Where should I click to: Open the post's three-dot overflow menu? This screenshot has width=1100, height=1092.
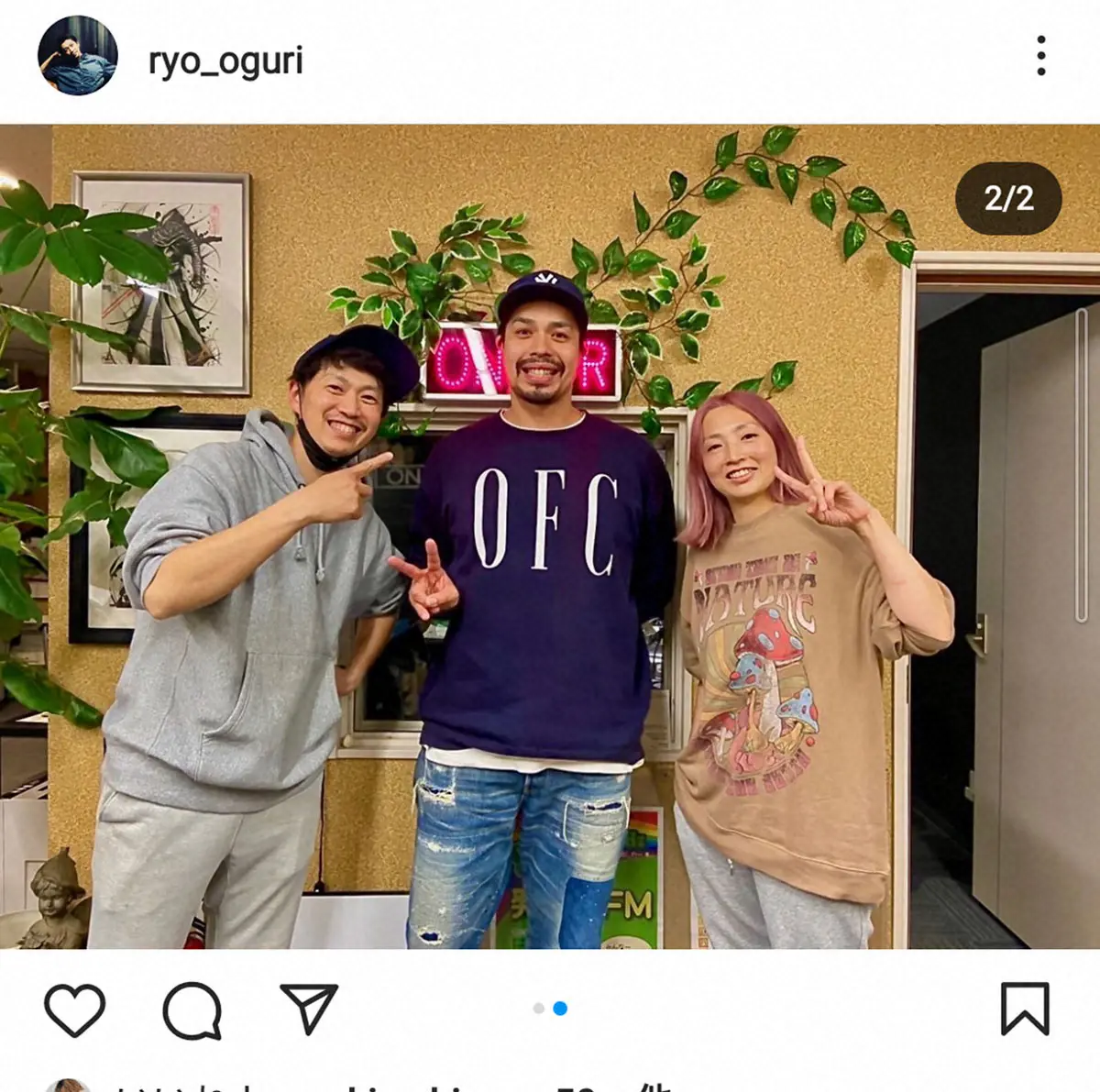pos(1040,56)
